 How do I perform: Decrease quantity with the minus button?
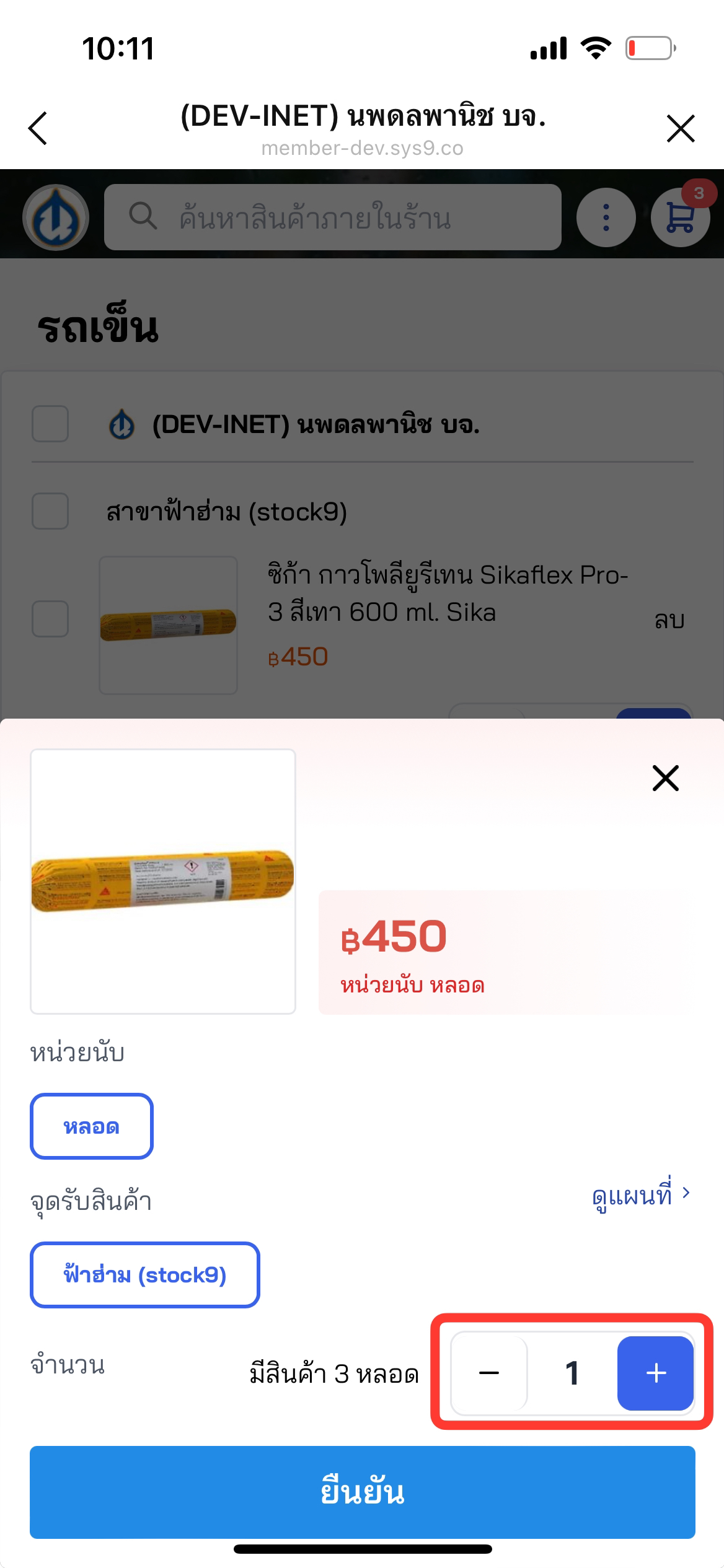[489, 1373]
